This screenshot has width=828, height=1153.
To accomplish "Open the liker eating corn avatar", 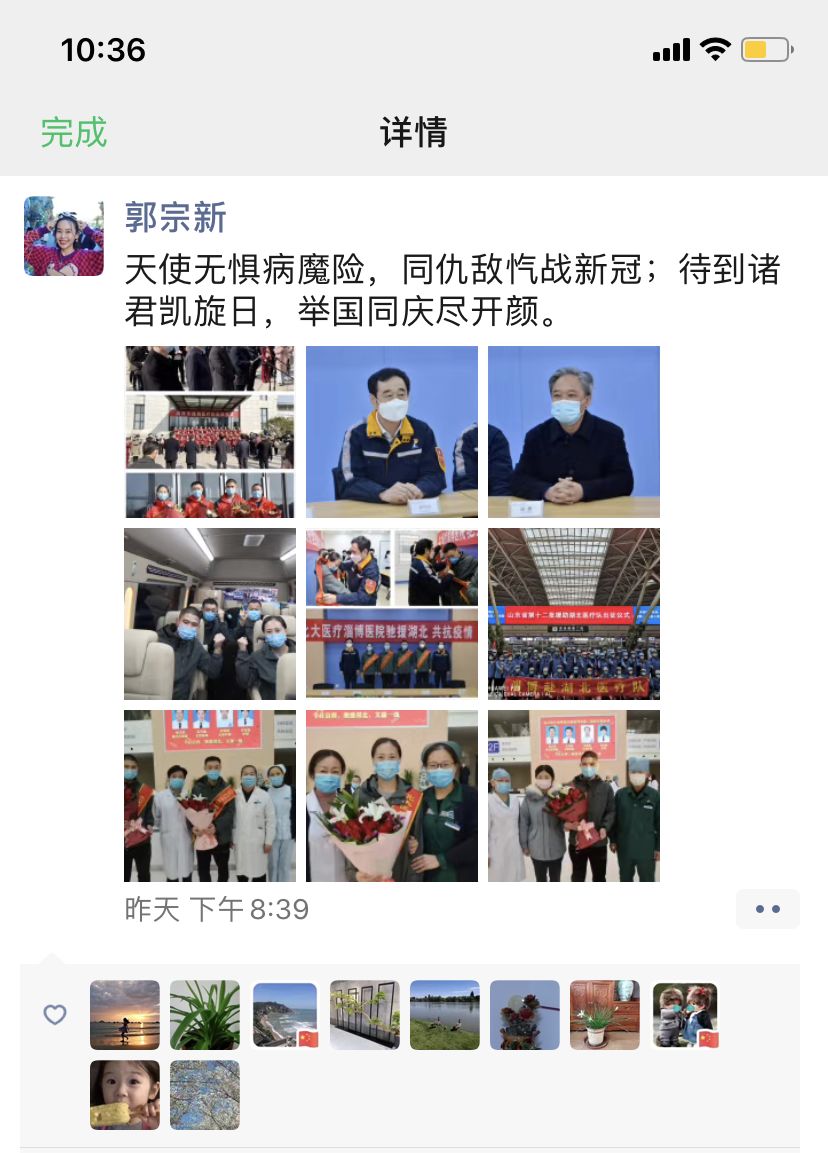I will click(x=125, y=1095).
